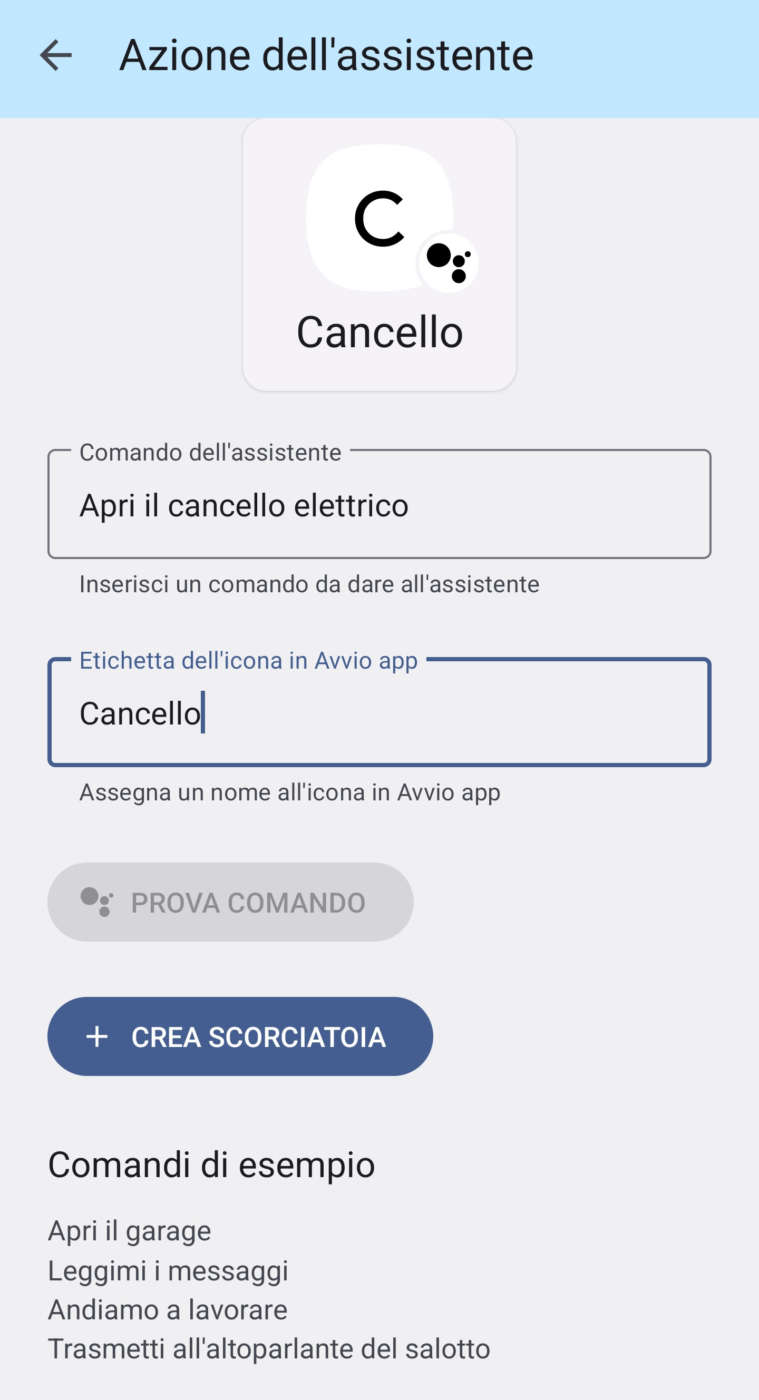Screen dimensions: 759x1400
Task: Focus the Etichetta dell'icona in Avvio app field
Action: pyautogui.click(x=379, y=713)
